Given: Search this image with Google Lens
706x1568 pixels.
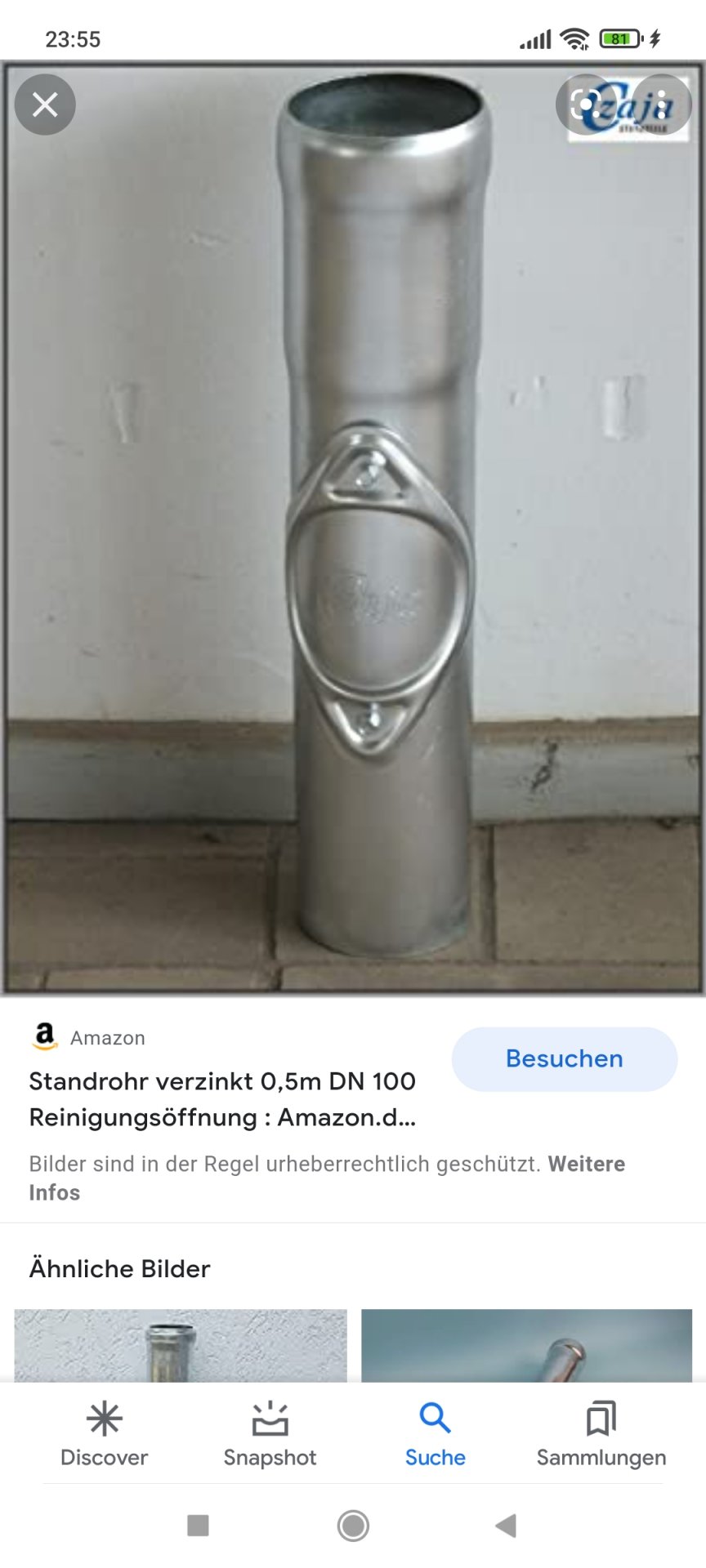Looking at the screenshot, I should pos(587,105).
